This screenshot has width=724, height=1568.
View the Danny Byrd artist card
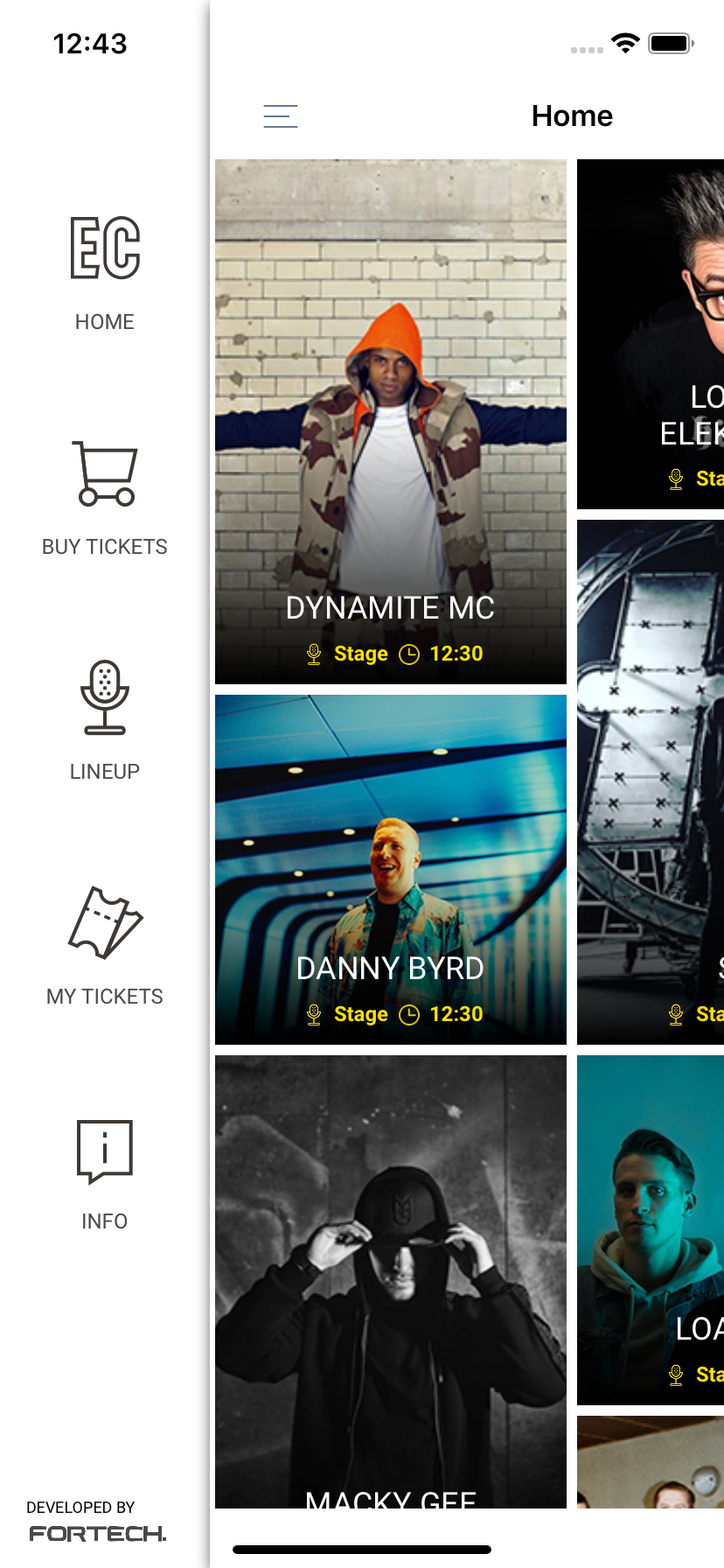tap(391, 870)
